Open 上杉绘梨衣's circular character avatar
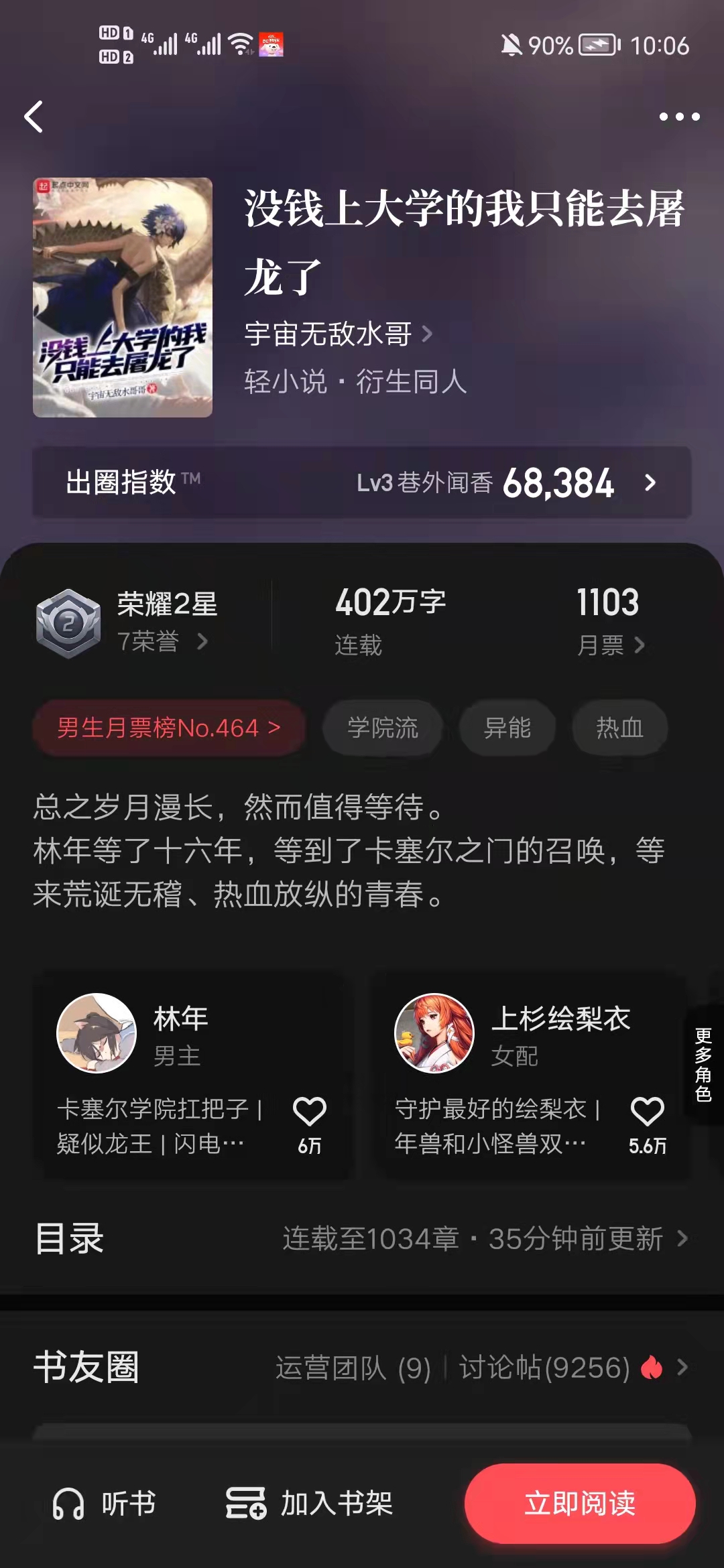 pos(436,1032)
